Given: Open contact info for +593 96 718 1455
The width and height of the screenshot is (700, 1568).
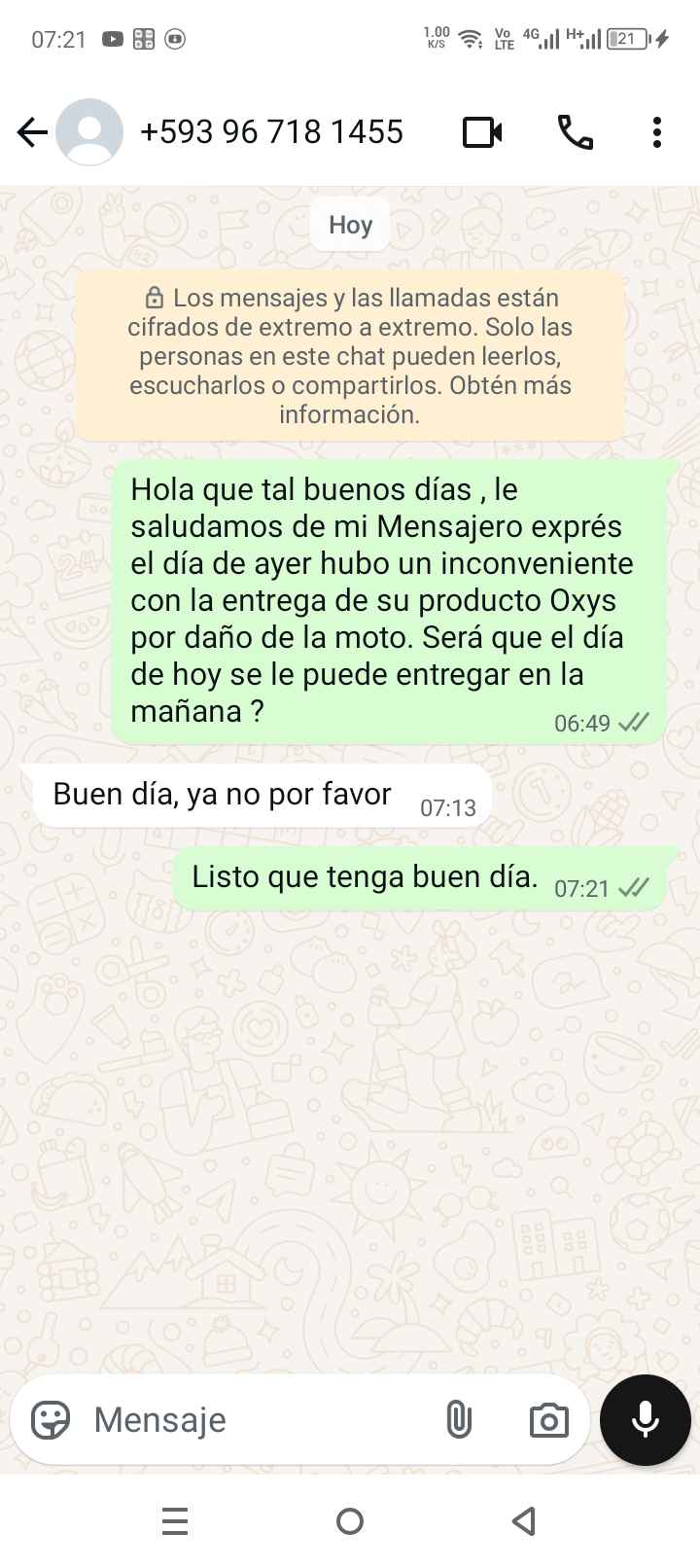Looking at the screenshot, I should pos(271,132).
